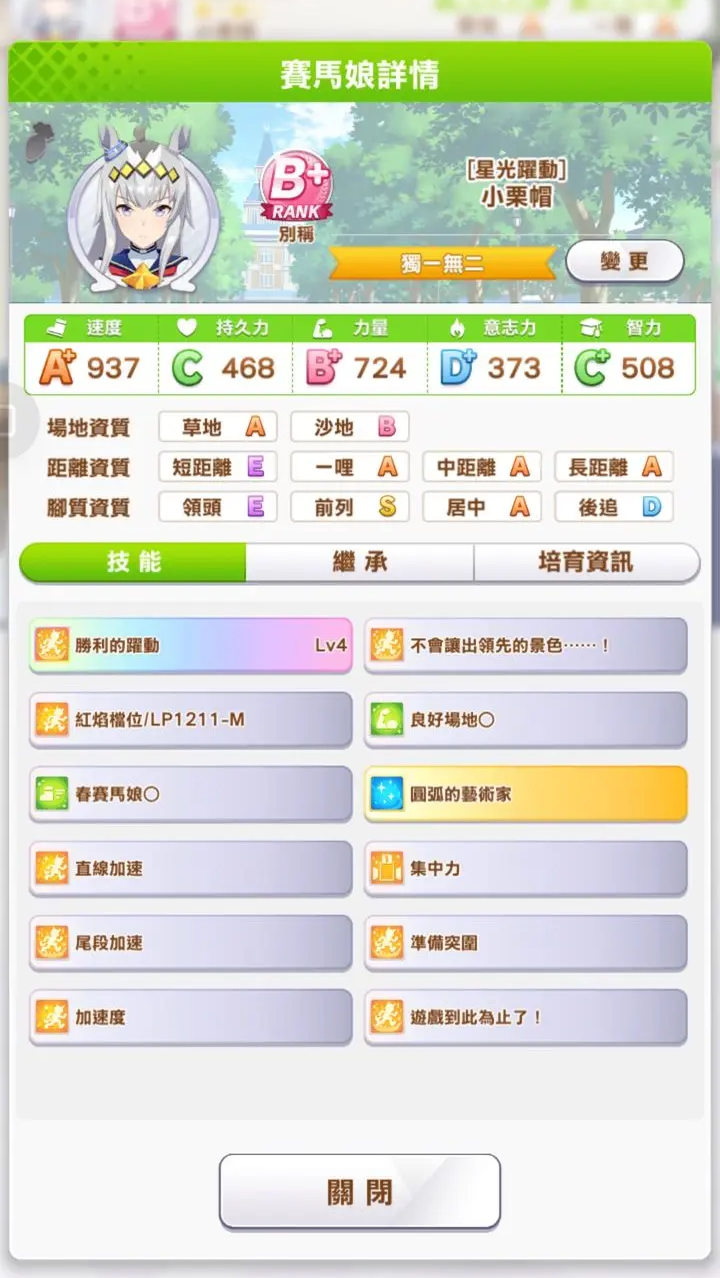Open the 直線加速 skill
Screen dimensions: 720x1278
(x=190, y=868)
